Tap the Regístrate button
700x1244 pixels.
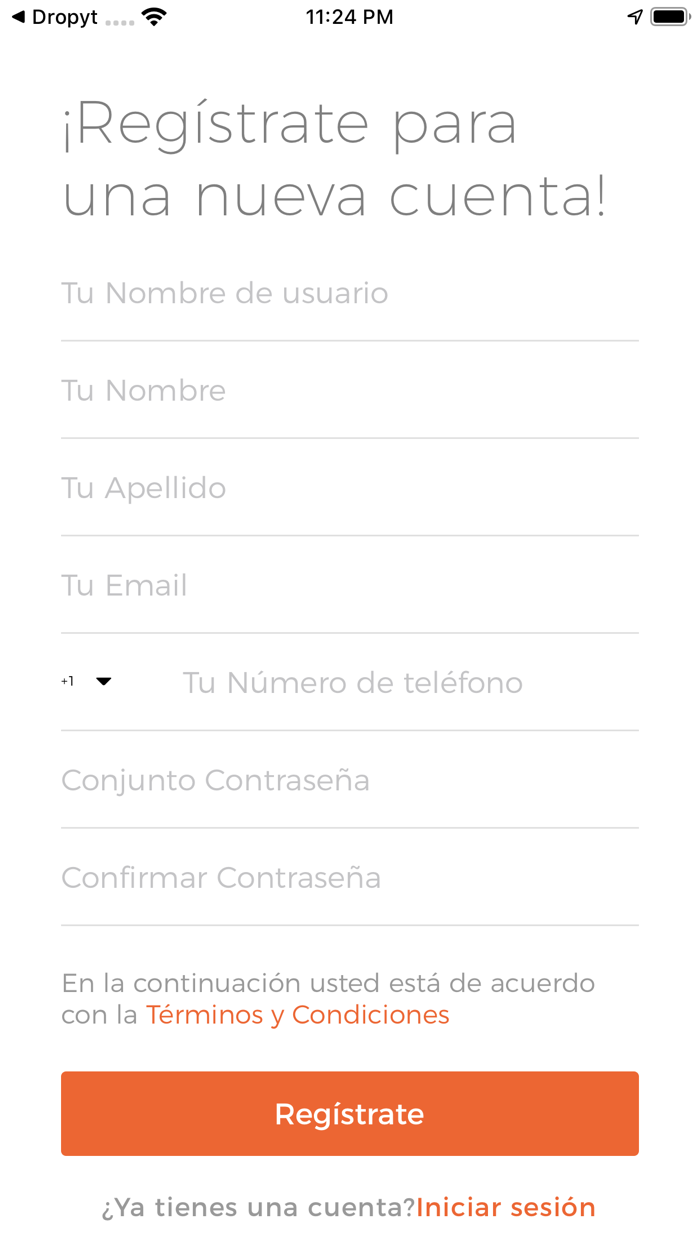(350, 1114)
